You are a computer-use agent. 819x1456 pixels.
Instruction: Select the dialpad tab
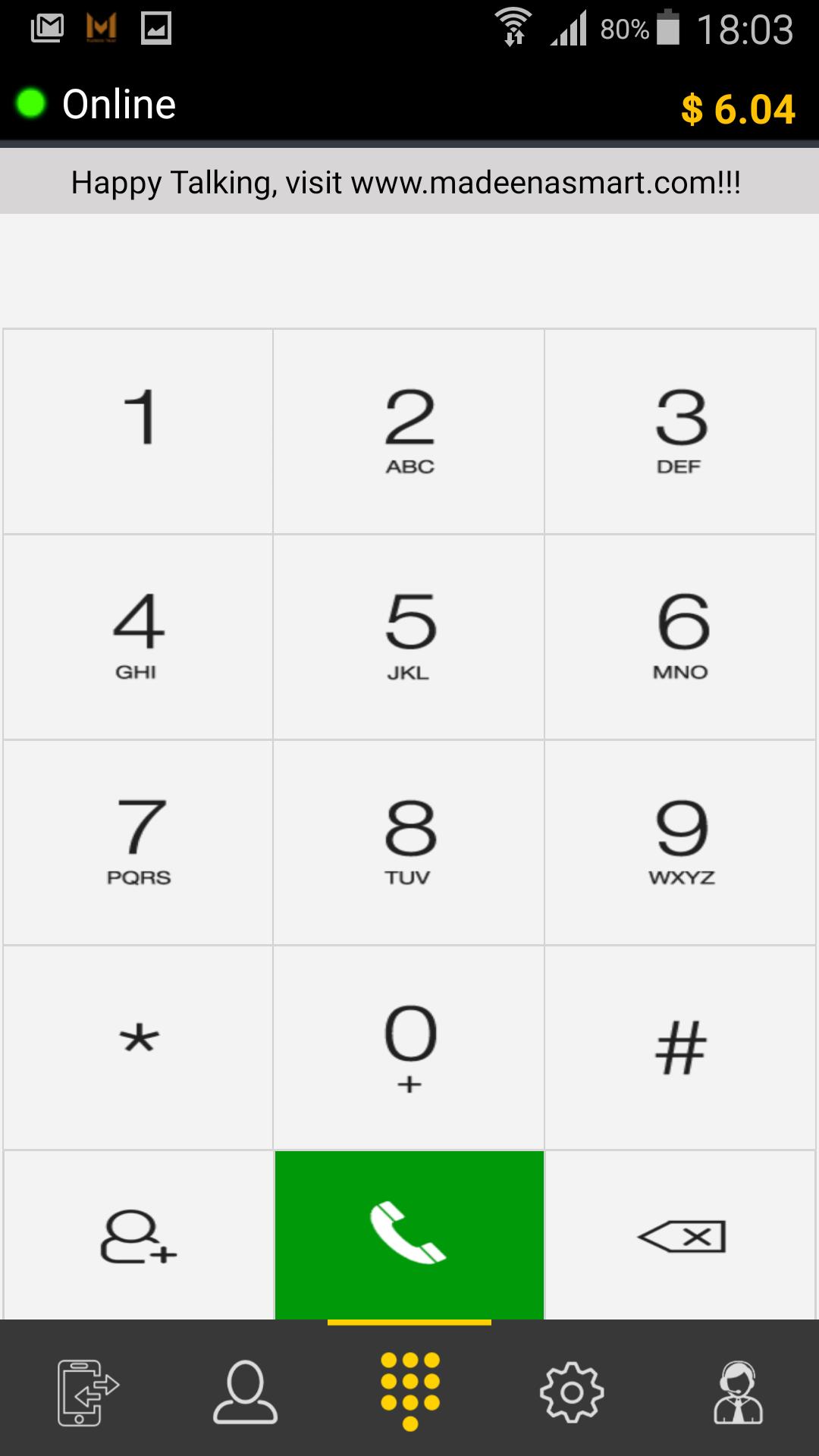click(x=409, y=1392)
